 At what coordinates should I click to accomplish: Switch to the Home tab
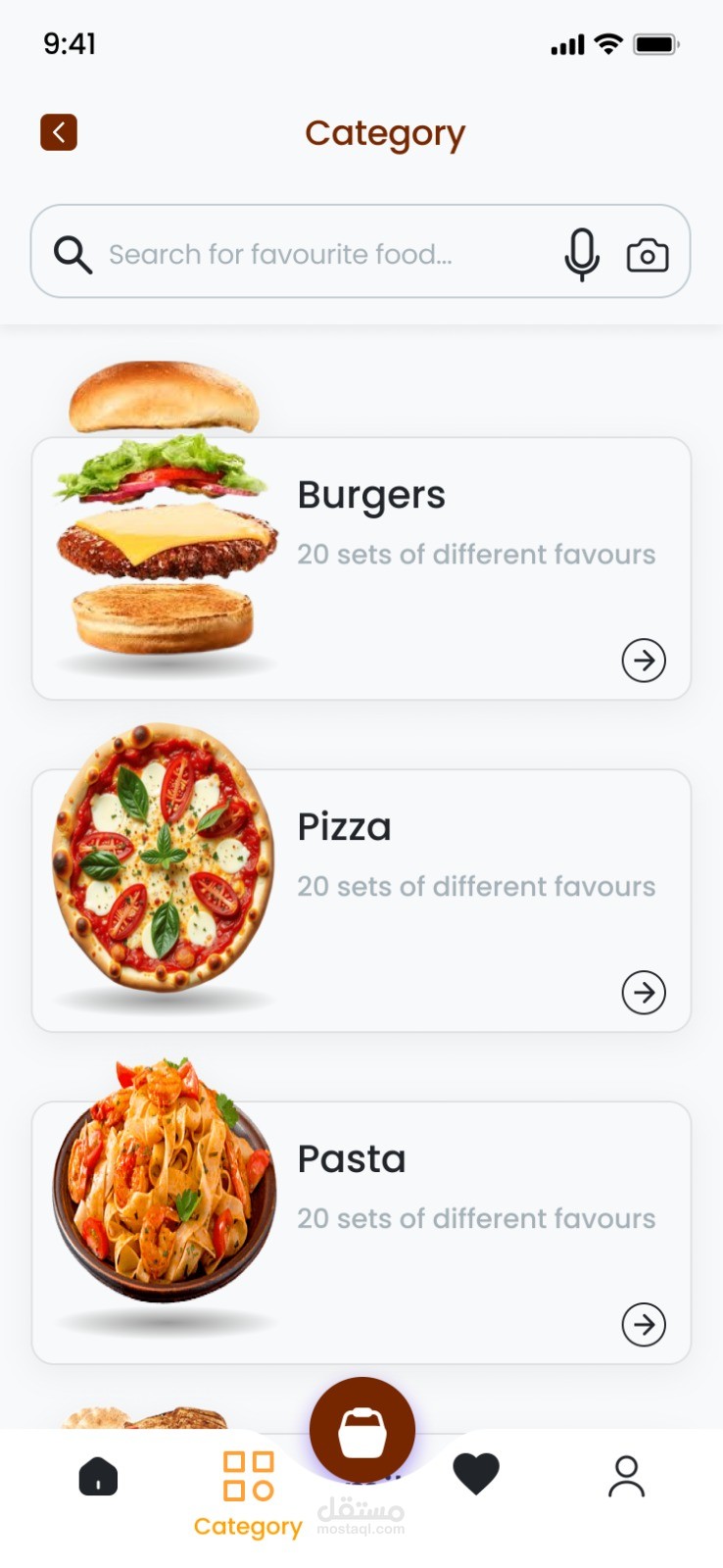pos(98,1476)
